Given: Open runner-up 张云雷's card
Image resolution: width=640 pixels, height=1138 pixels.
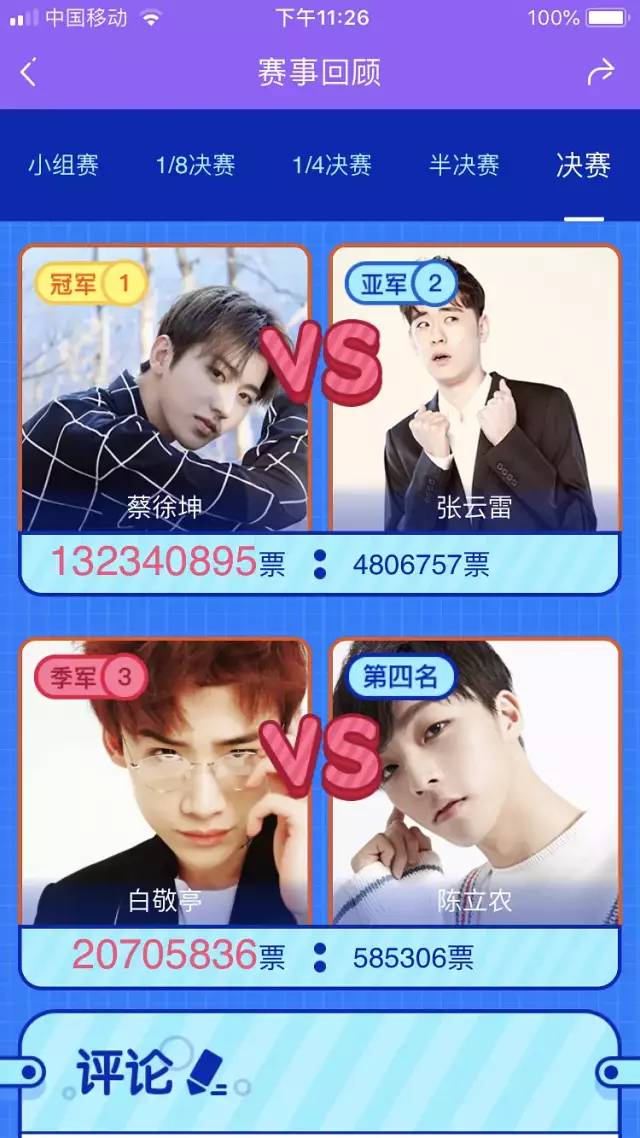Looking at the screenshot, I should [475, 390].
